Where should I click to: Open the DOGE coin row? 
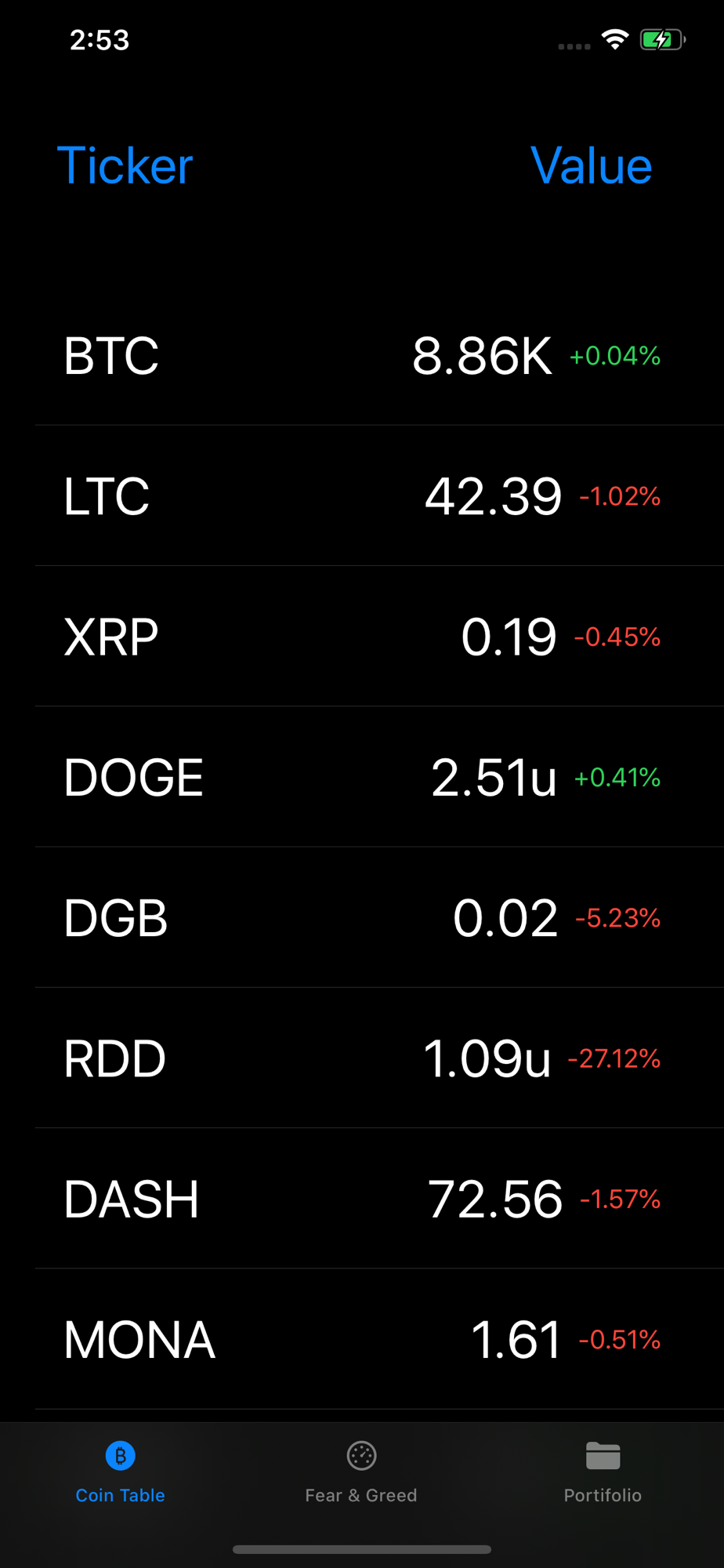[x=362, y=777]
